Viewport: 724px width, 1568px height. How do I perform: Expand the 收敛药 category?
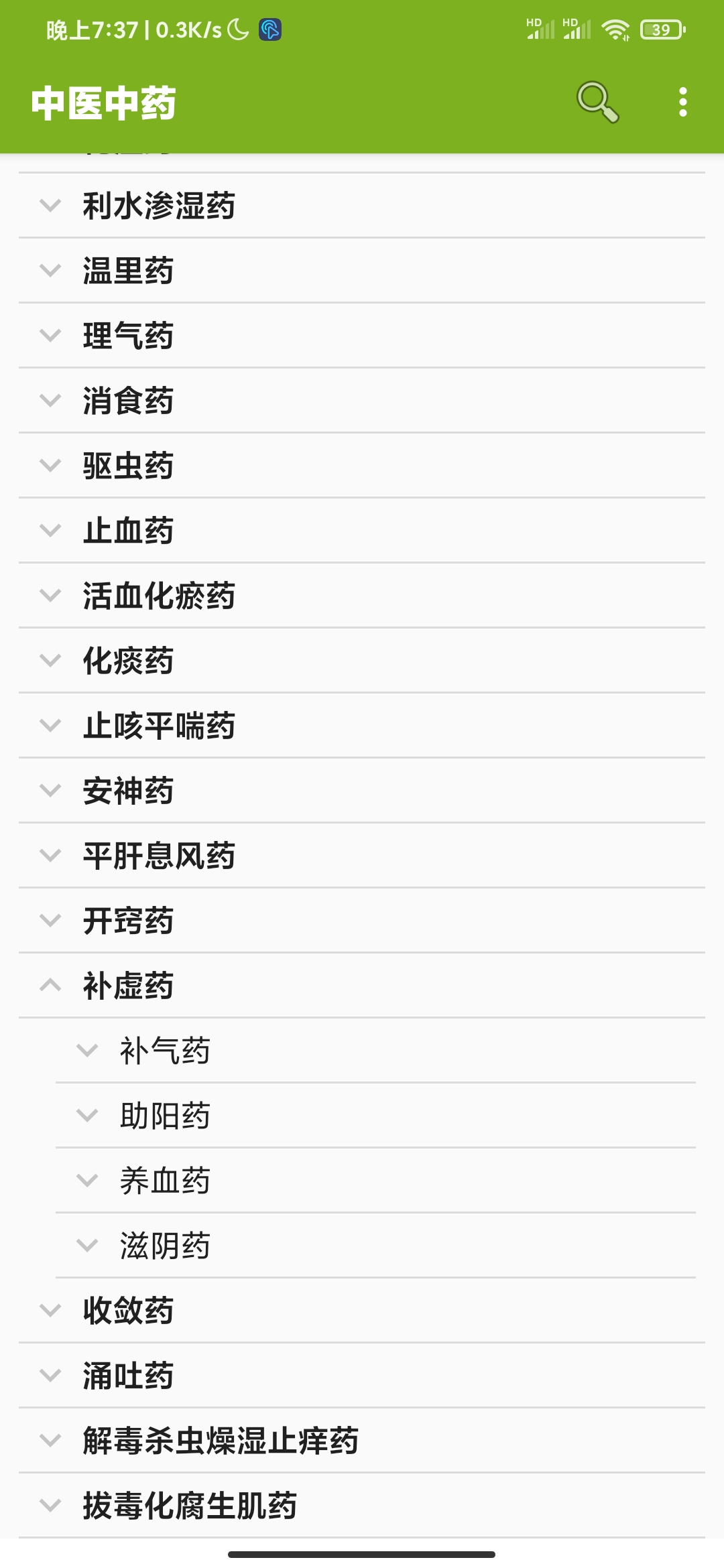point(128,1311)
